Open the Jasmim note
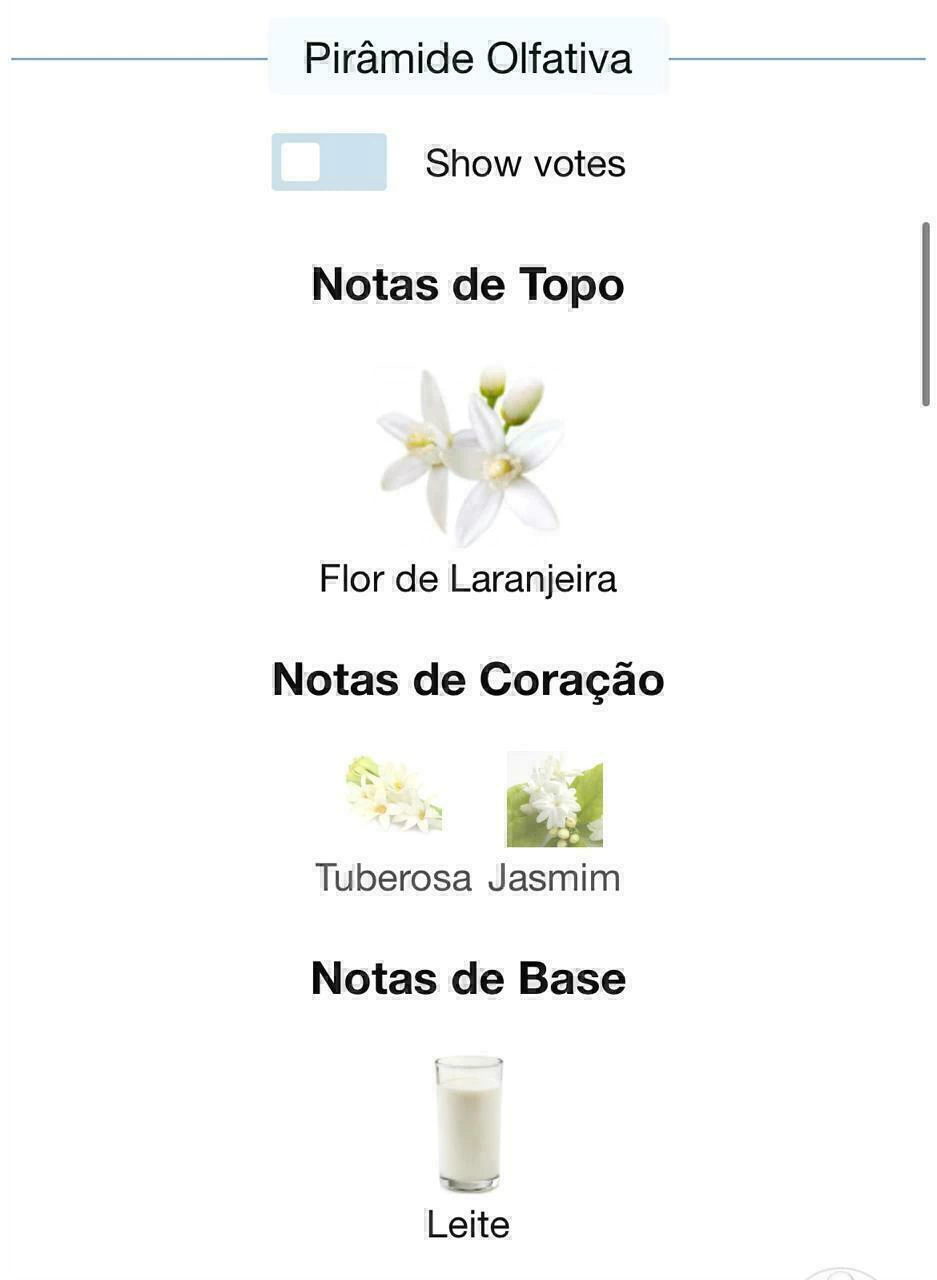This screenshot has height=1280, width=937. tap(554, 800)
